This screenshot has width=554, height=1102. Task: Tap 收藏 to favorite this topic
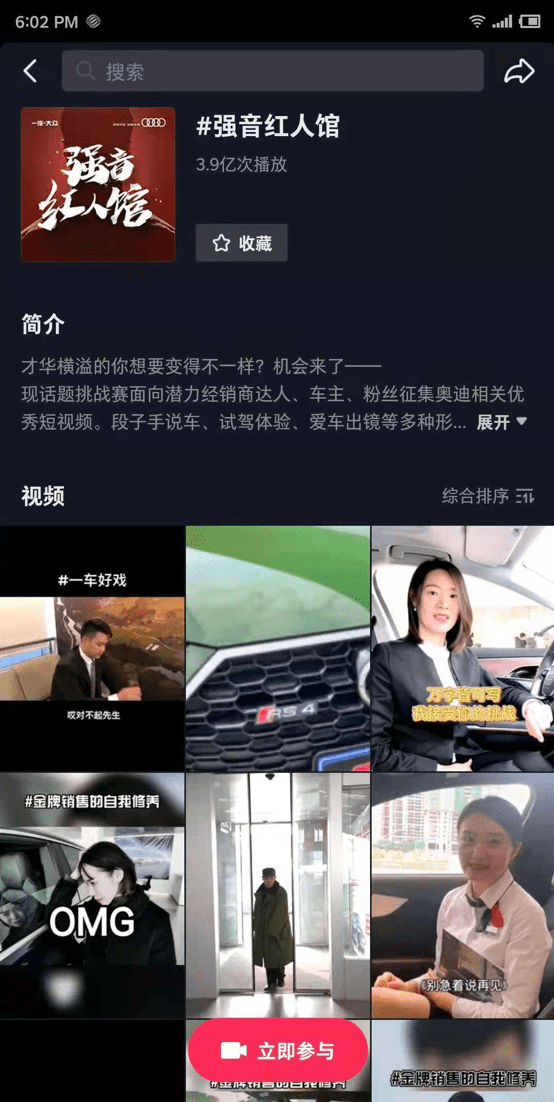(241, 243)
